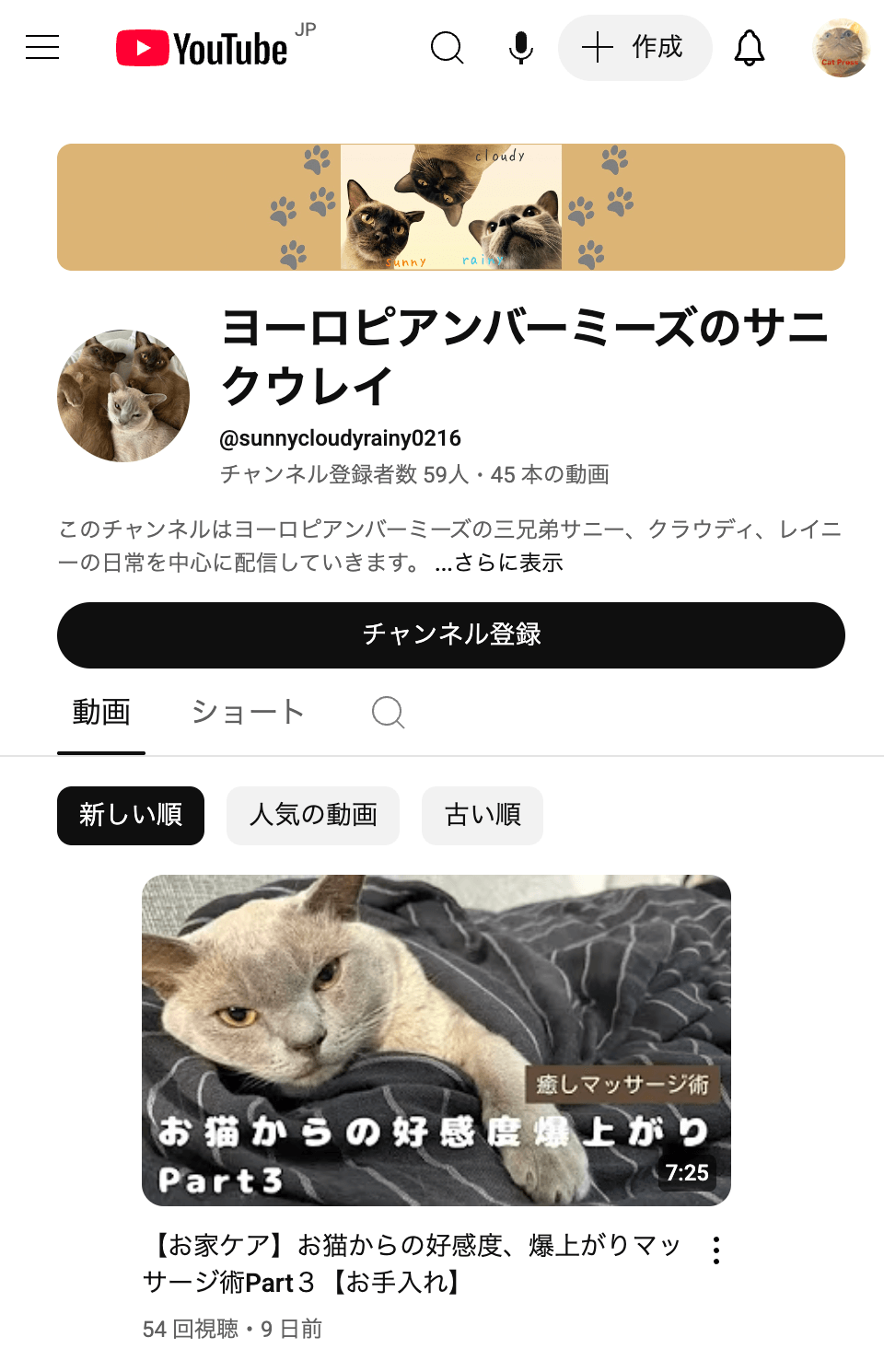Sort videos by 人気の動画
The width and height of the screenshot is (884, 1372).
[313, 815]
